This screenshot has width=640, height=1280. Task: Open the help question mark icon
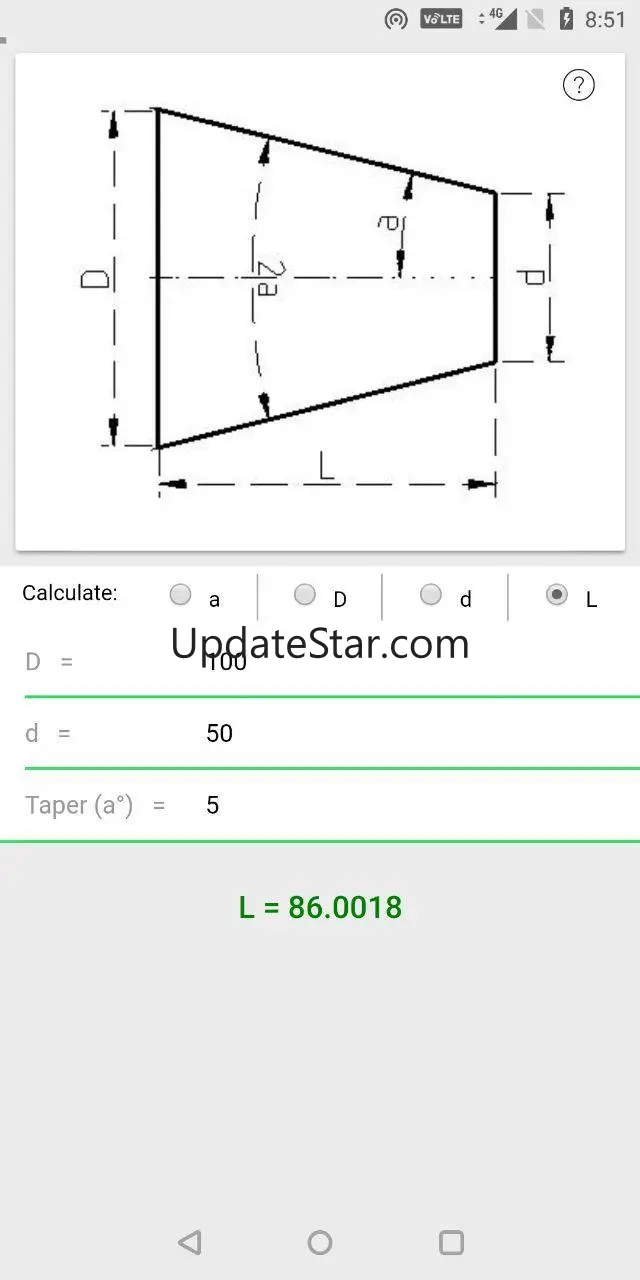(579, 85)
